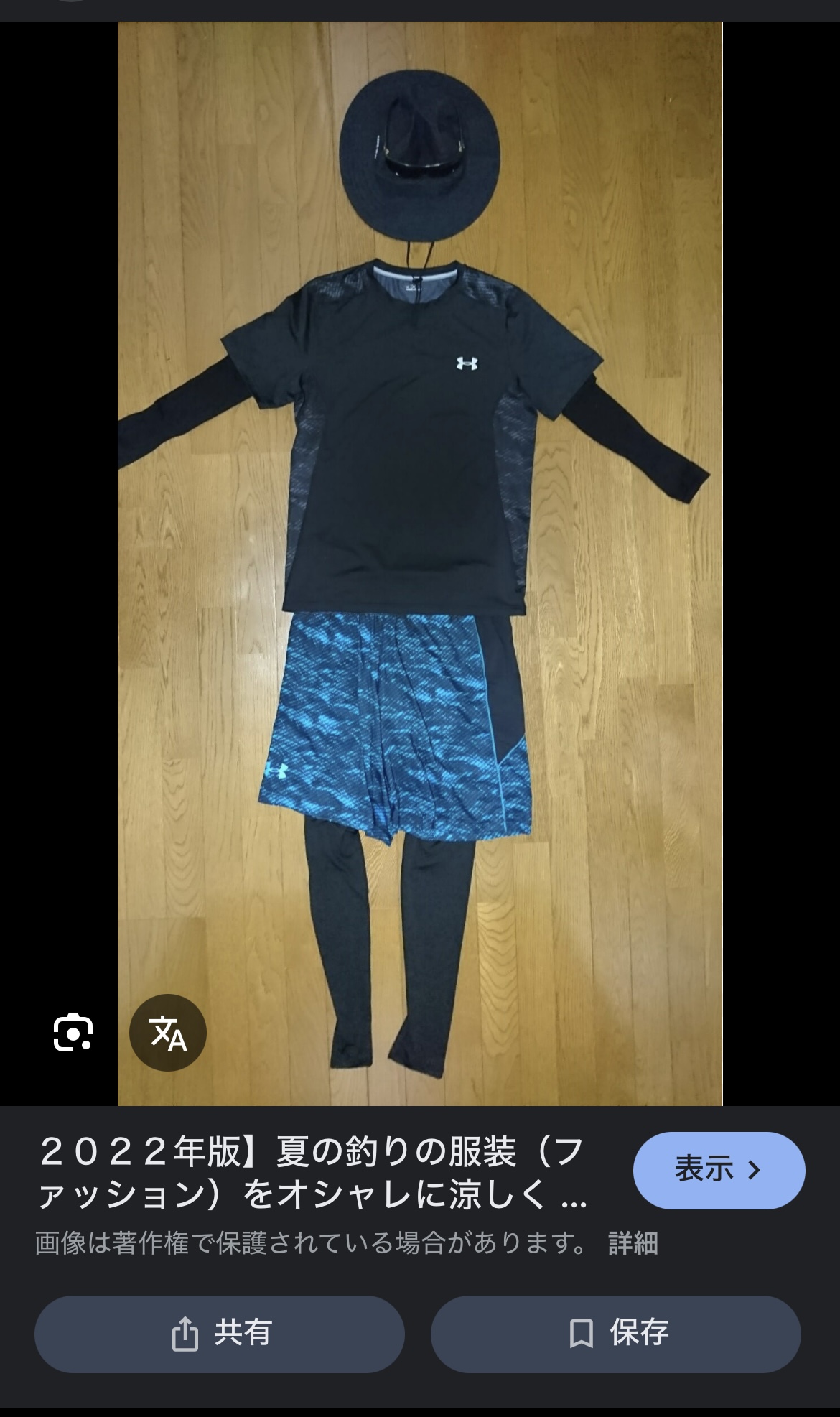Save the image with 保存
Viewport: 840px width, 1417px height.
[x=616, y=1334]
